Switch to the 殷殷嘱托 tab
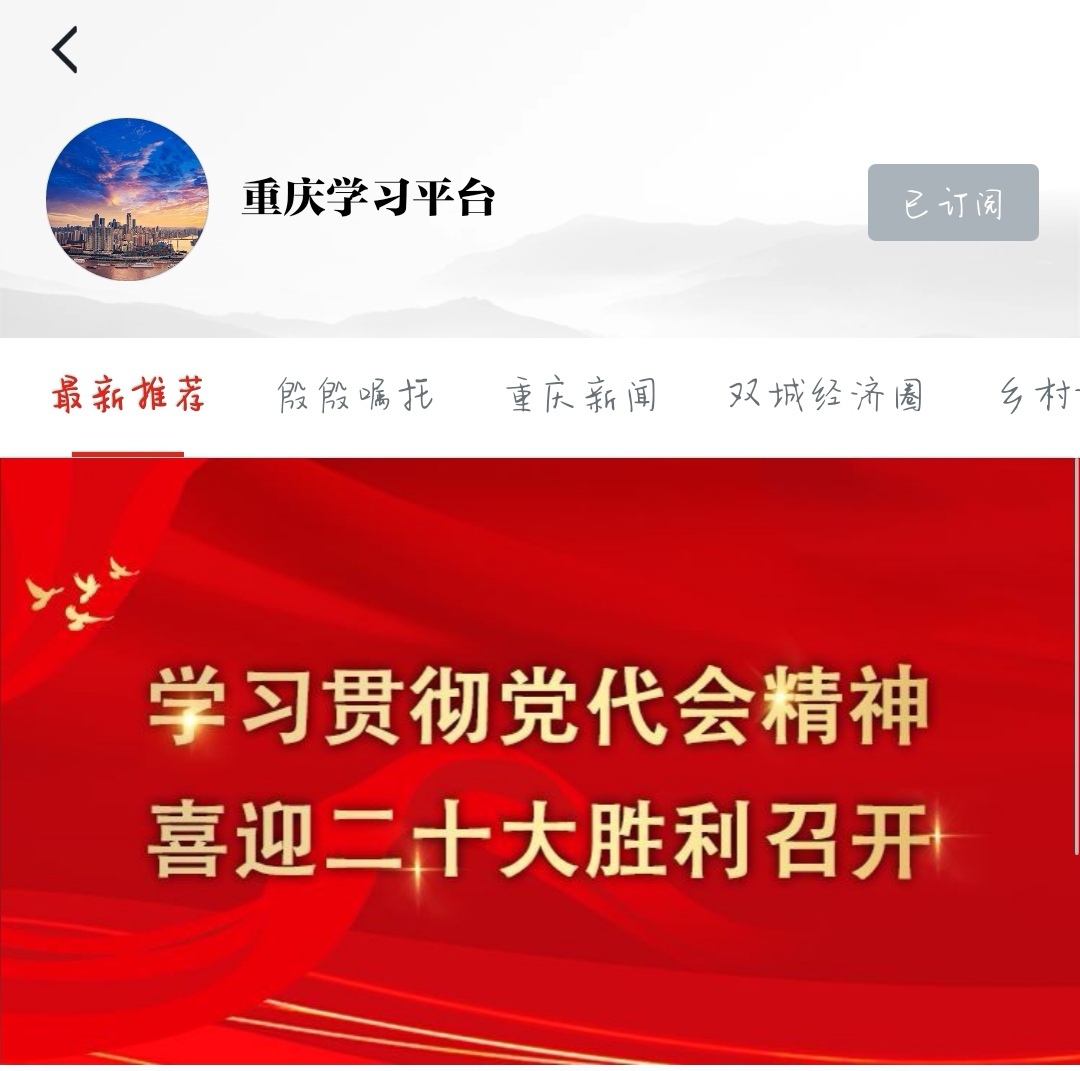 [x=355, y=396]
